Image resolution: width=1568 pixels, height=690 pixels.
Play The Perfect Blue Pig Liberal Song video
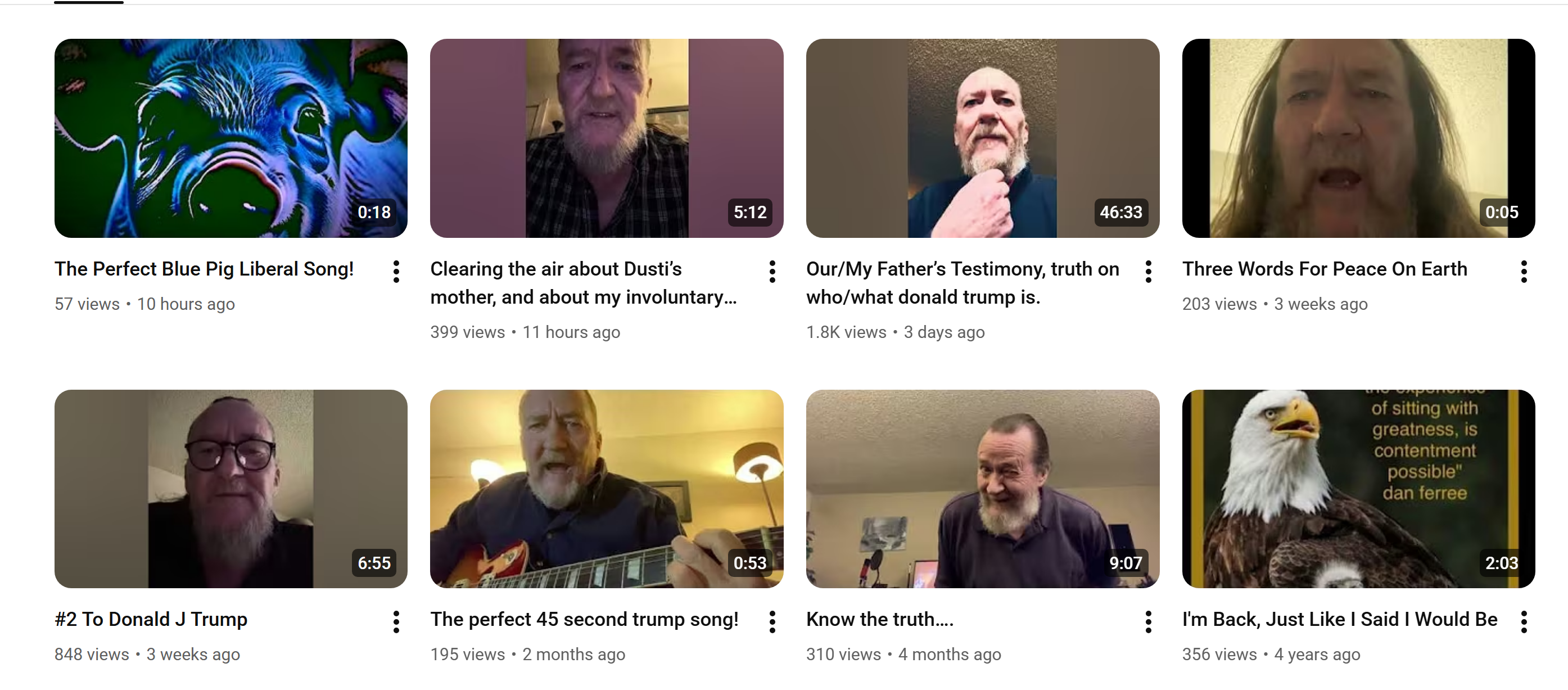(x=231, y=138)
